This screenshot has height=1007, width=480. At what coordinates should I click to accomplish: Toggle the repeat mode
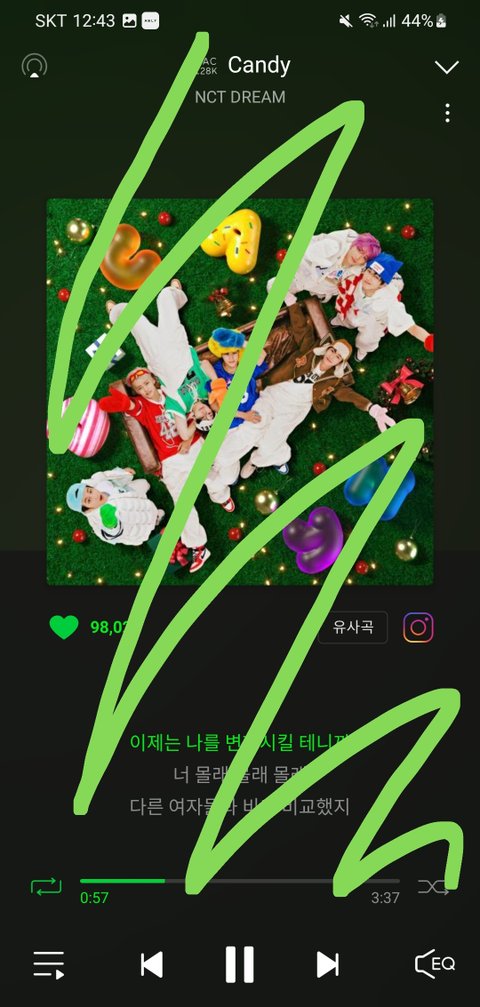[46, 887]
